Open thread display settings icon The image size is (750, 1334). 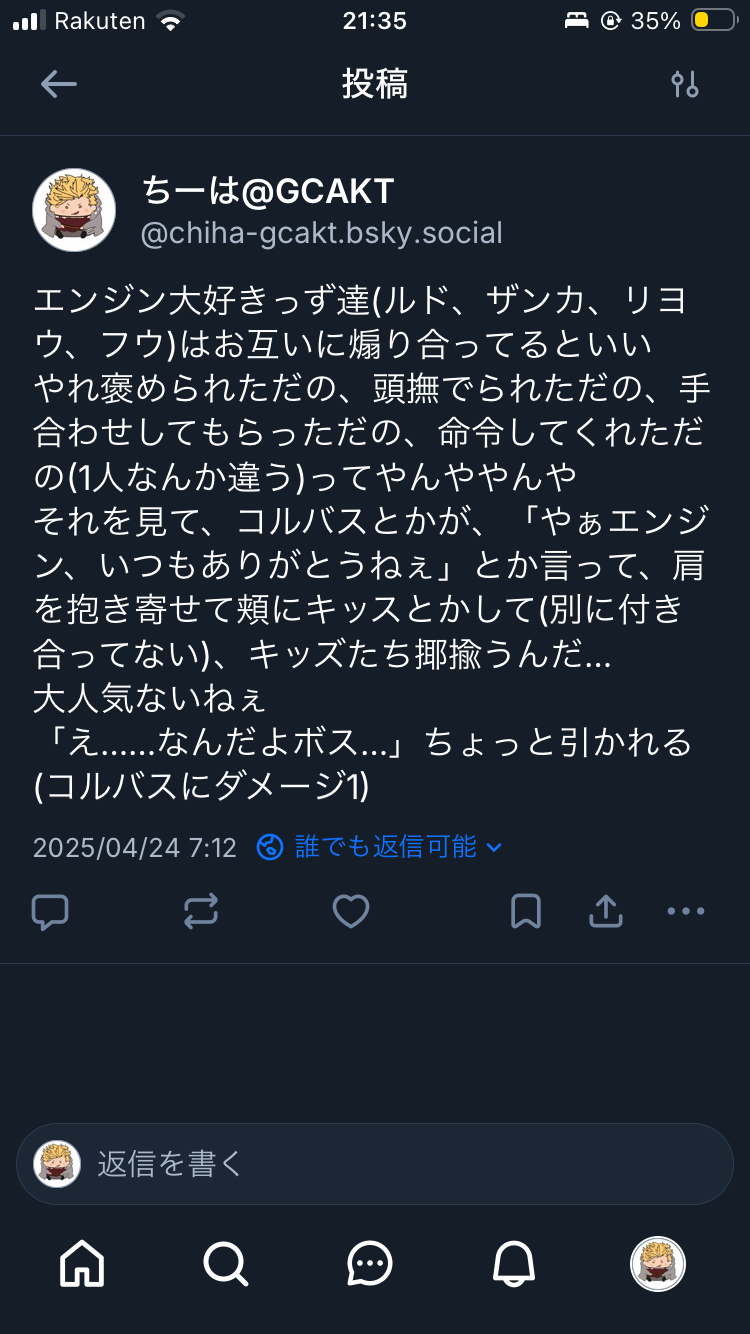pos(685,85)
